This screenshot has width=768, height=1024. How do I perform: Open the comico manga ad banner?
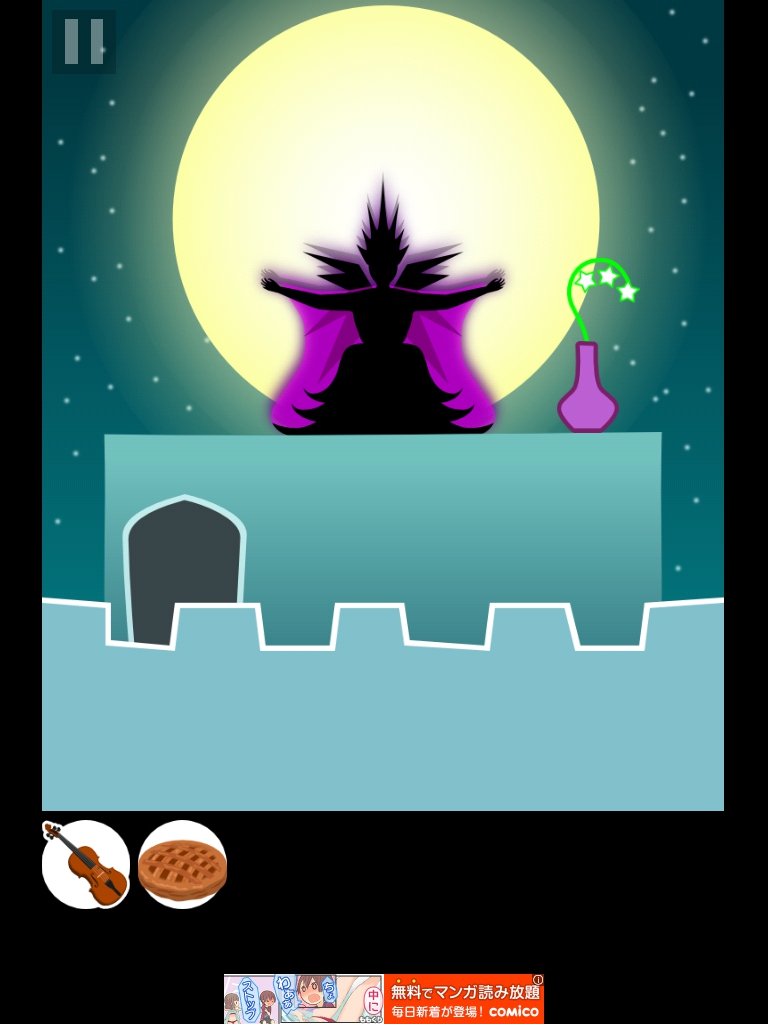[x=384, y=998]
